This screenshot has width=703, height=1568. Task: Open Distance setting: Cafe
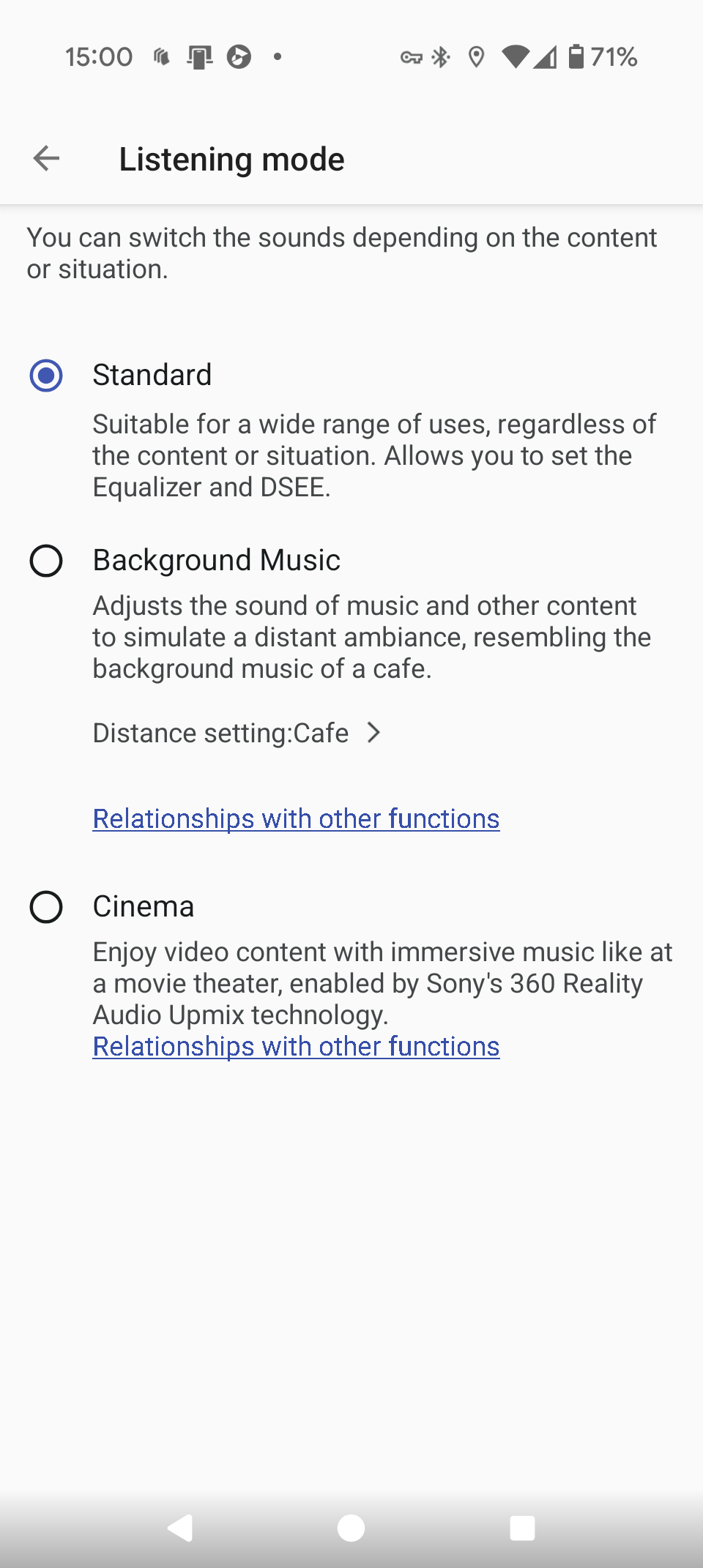[x=237, y=733]
